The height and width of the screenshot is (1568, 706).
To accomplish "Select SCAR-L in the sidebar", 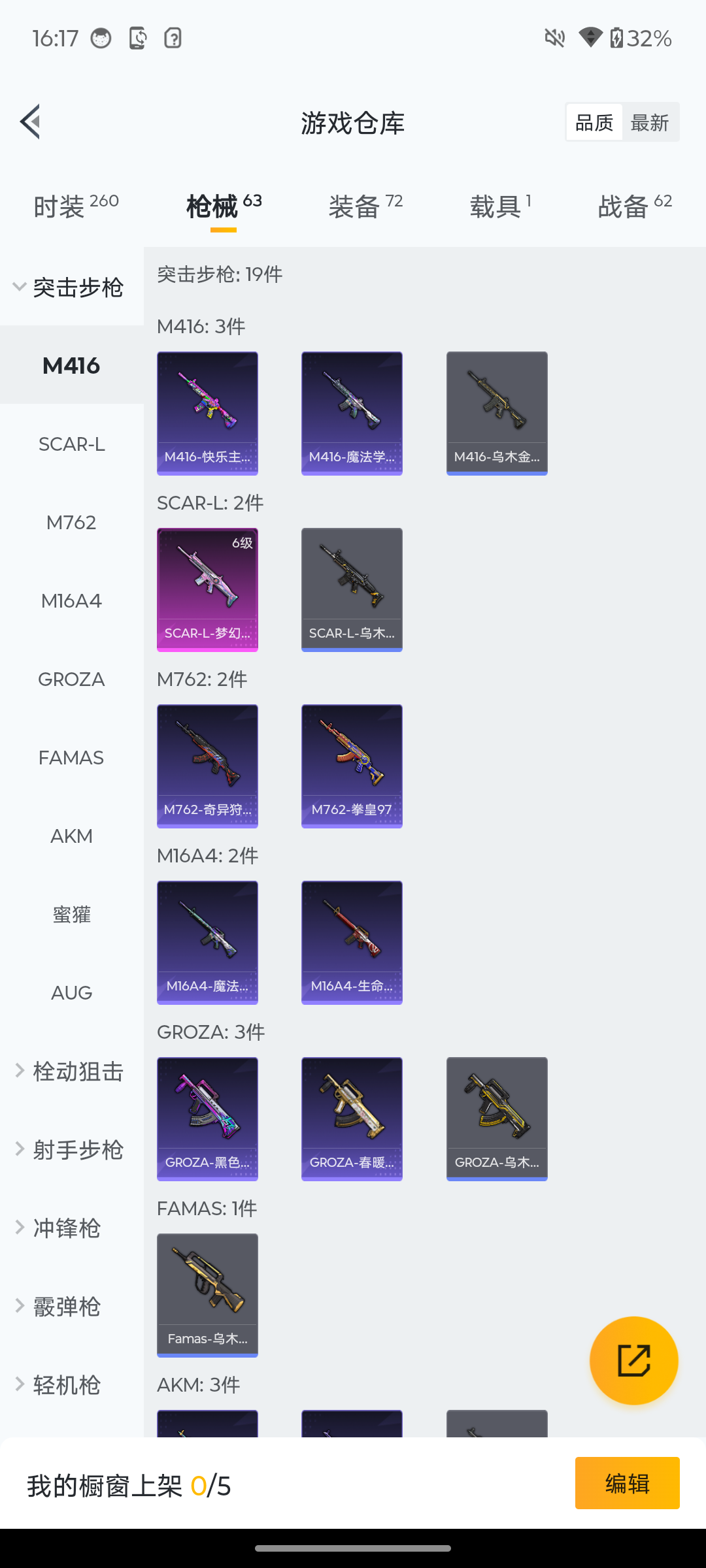I will pyautogui.click(x=71, y=444).
